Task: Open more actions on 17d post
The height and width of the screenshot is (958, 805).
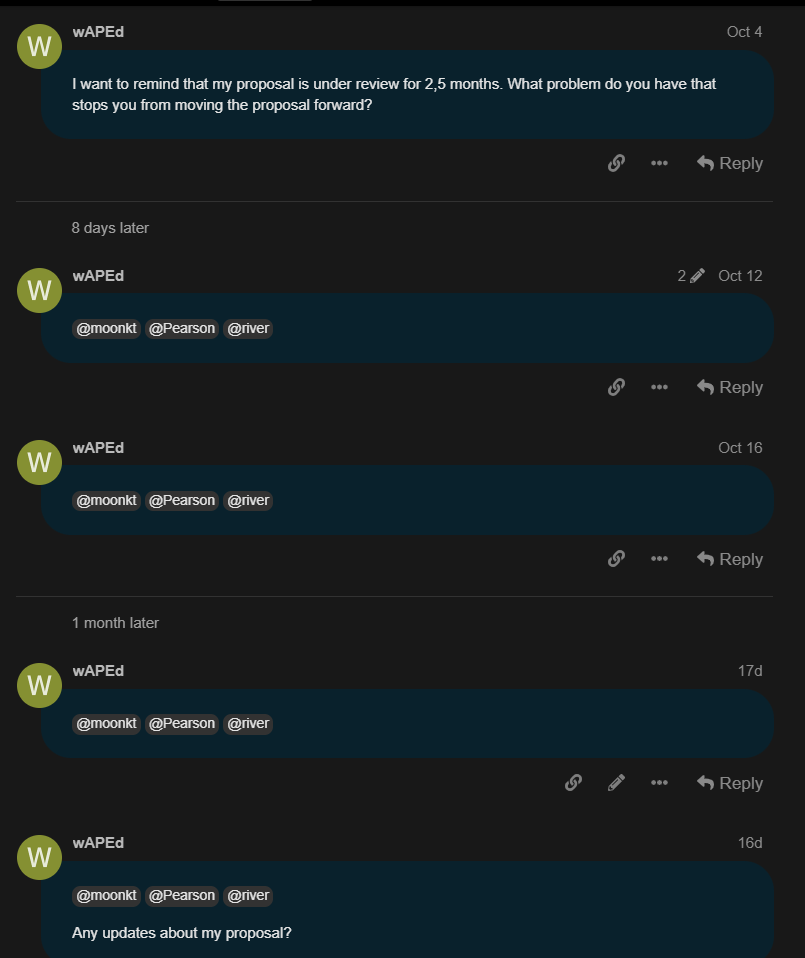Action: [x=659, y=783]
